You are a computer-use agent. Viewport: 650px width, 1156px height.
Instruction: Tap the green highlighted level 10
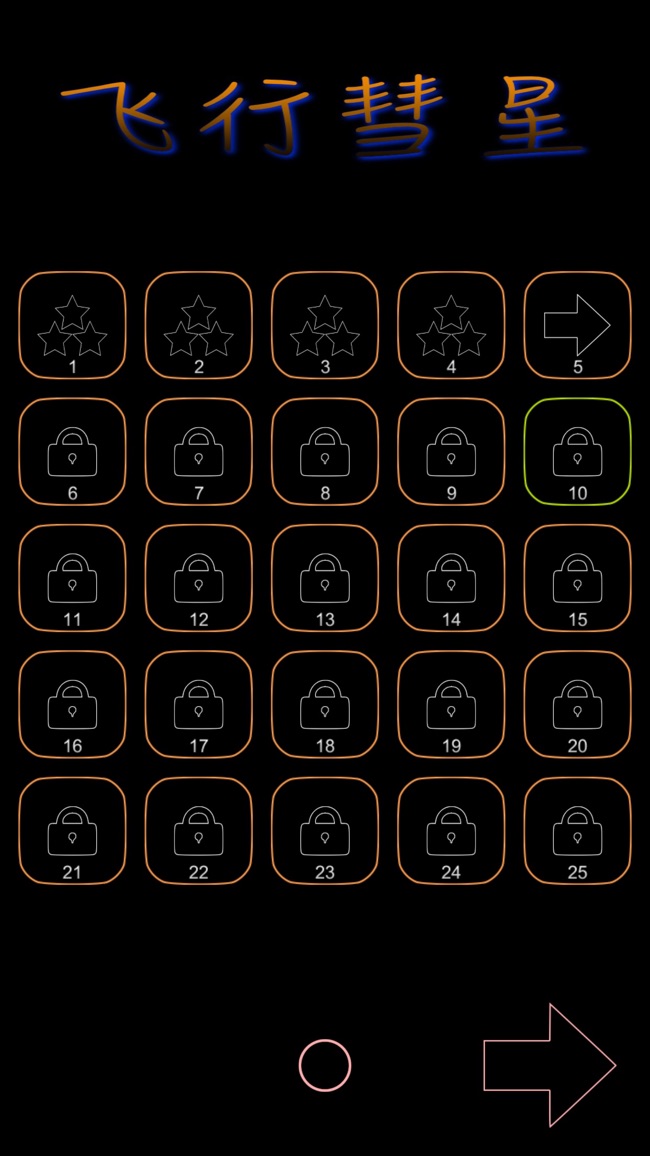[577, 452]
